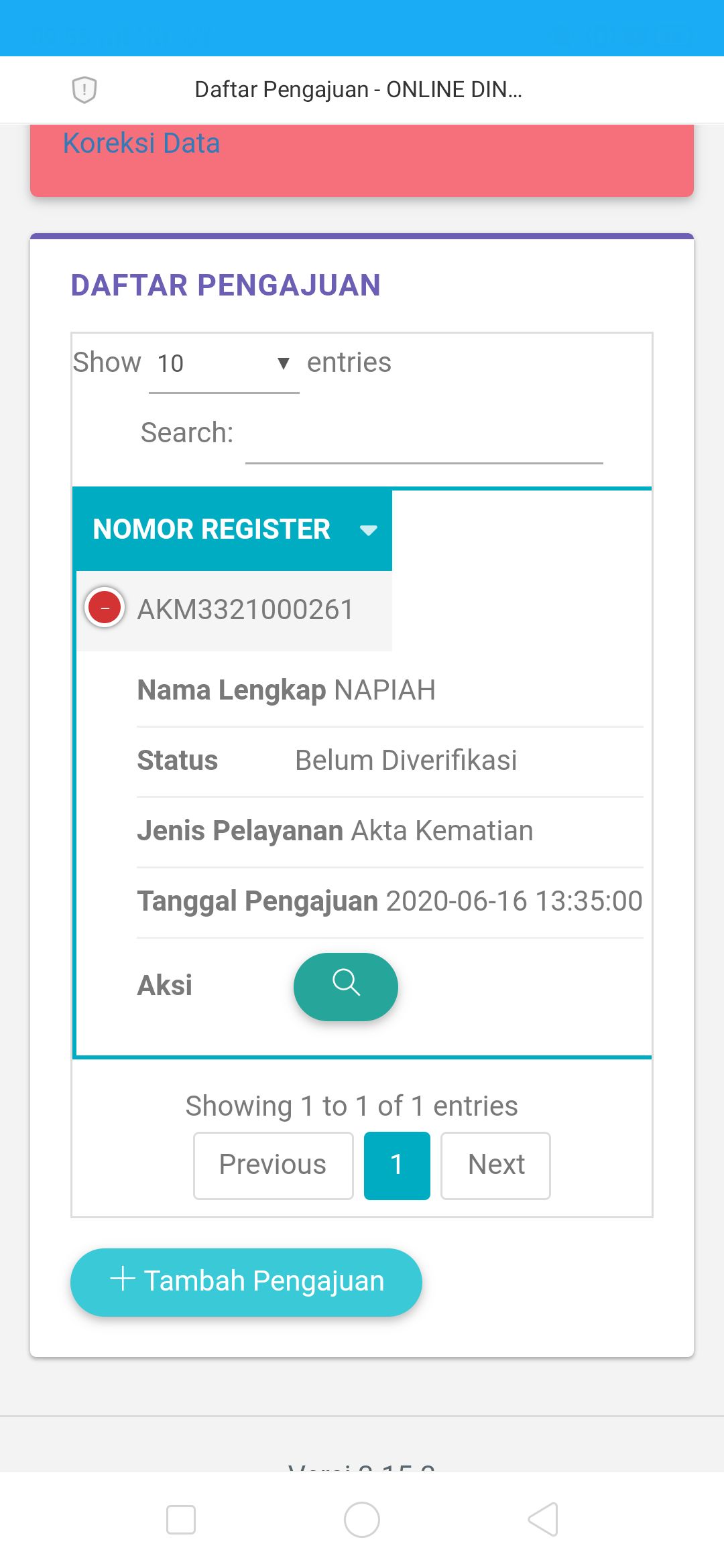This screenshot has width=724, height=1568.
Task: Open recent apps from the navigation bar
Action: point(181,1520)
